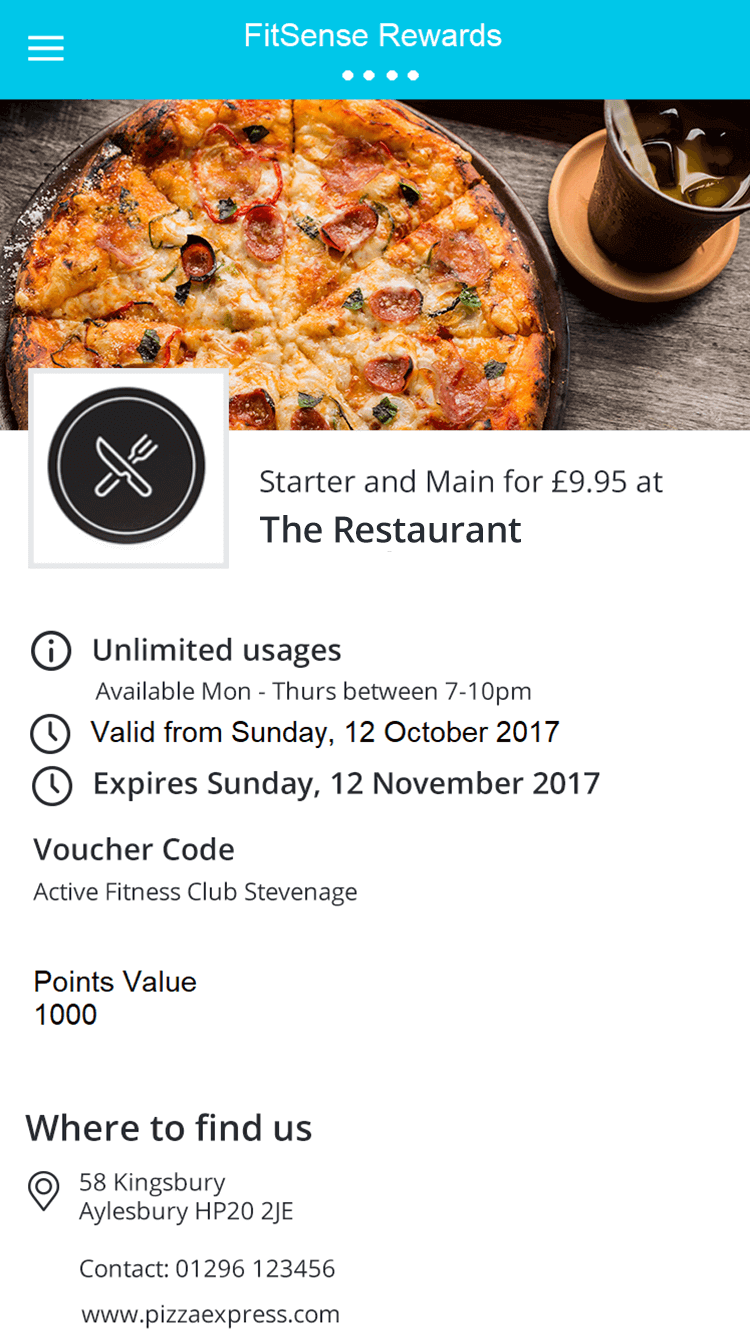
Task: Call the contact number 01296 123456
Action: click(255, 1269)
